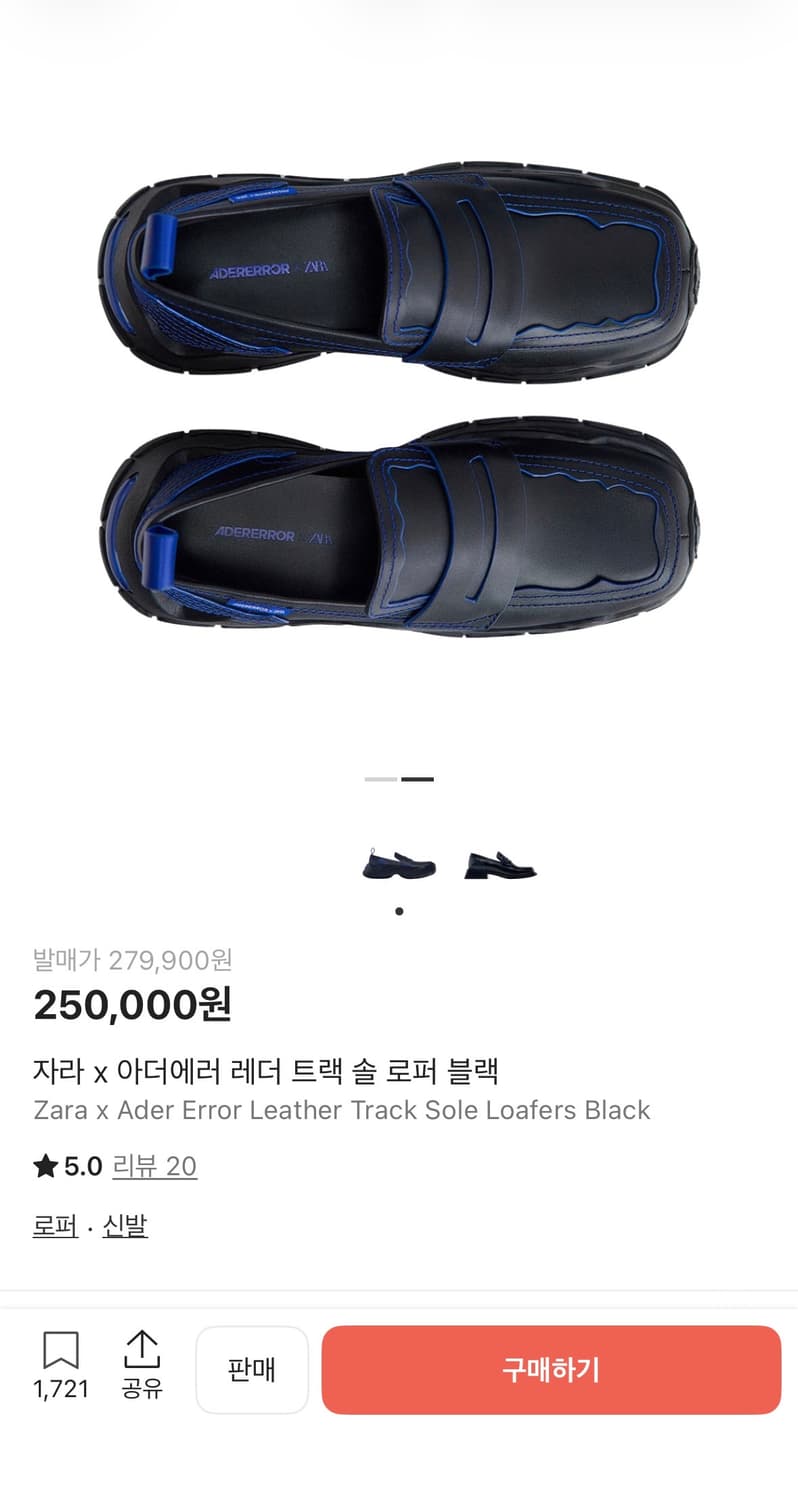
Task: Click the Korean product title
Action: coord(268,1070)
